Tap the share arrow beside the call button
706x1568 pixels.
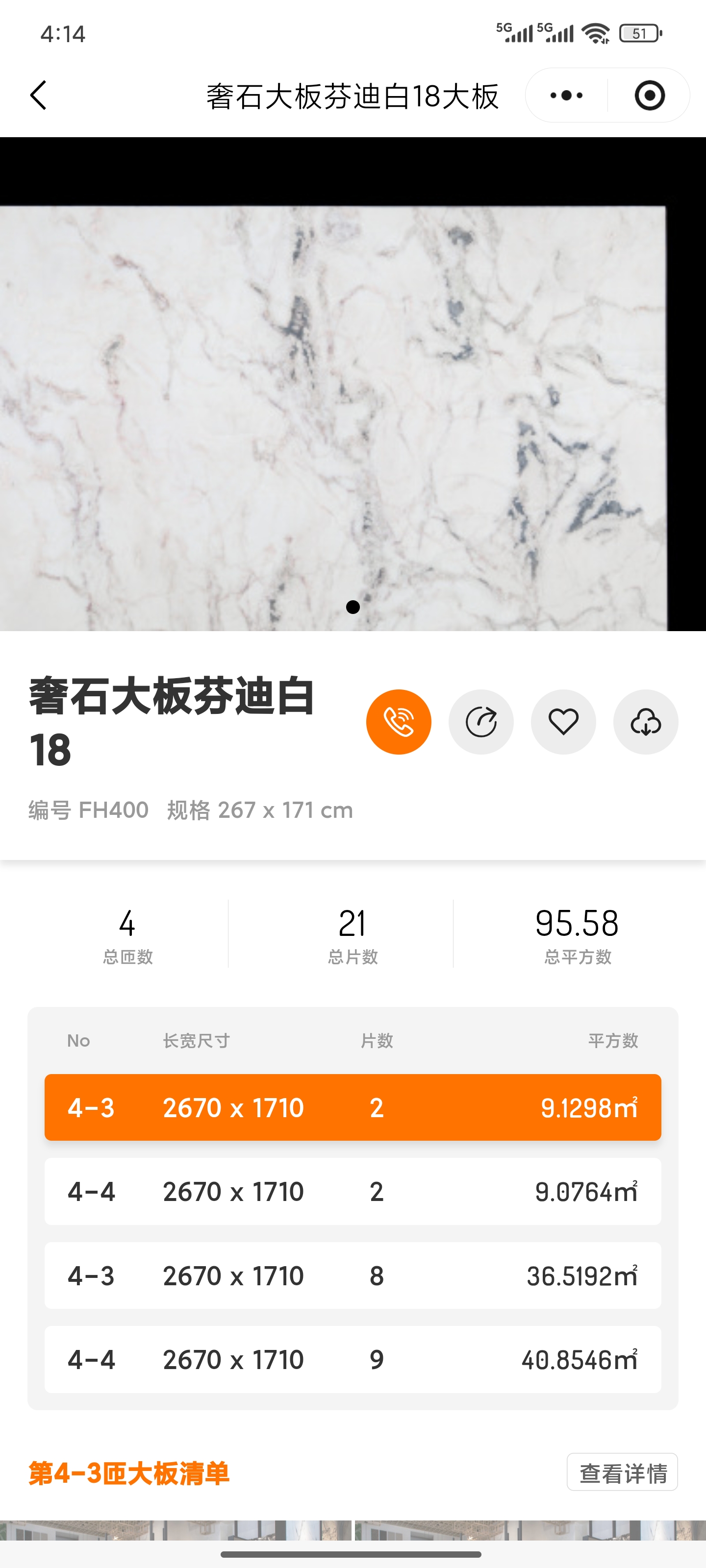coord(480,721)
